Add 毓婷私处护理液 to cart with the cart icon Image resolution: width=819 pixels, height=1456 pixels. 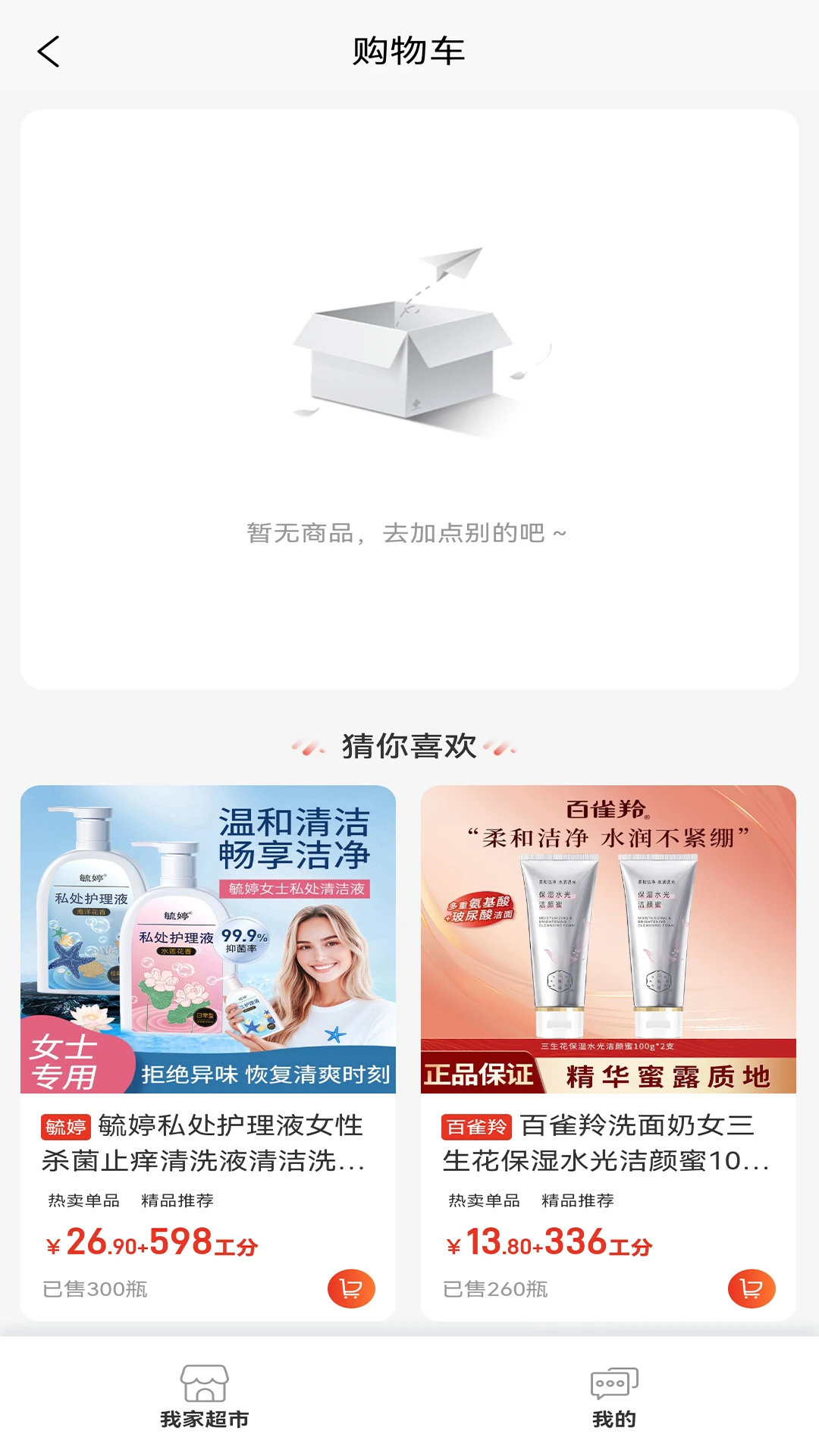point(351,1288)
